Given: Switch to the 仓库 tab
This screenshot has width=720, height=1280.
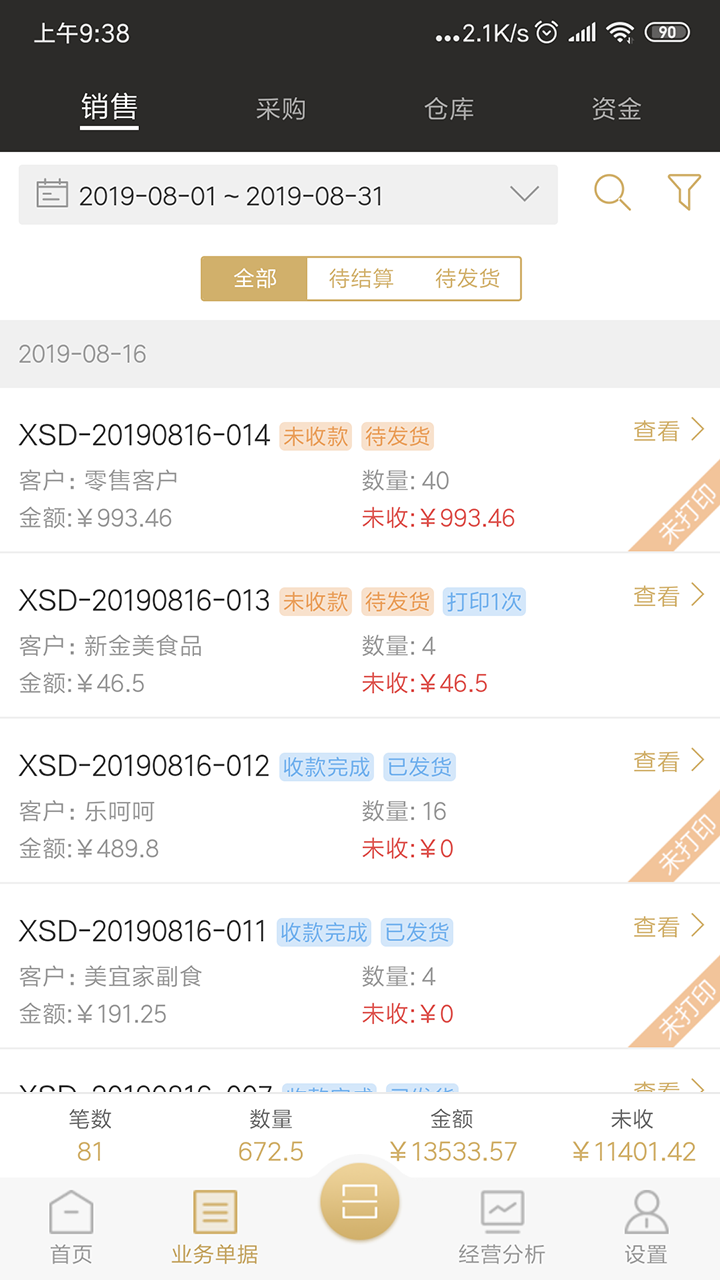Looking at the screenshot, I should click(x=449, y=109).
